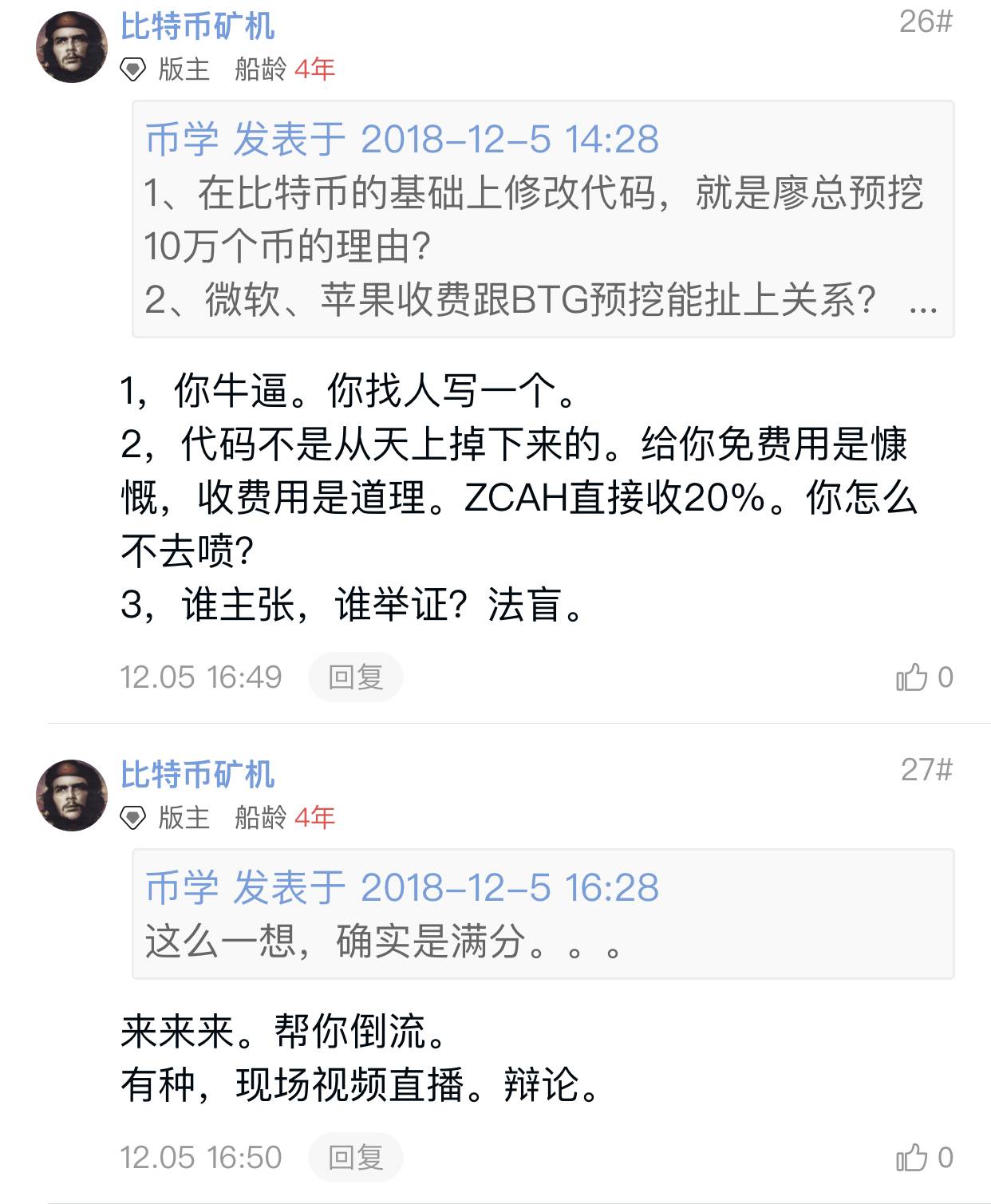This screenshot has width=991, height=1204.
Task: Open quoted post from 2018-12-5 16:28
Action: coord(543,914)
